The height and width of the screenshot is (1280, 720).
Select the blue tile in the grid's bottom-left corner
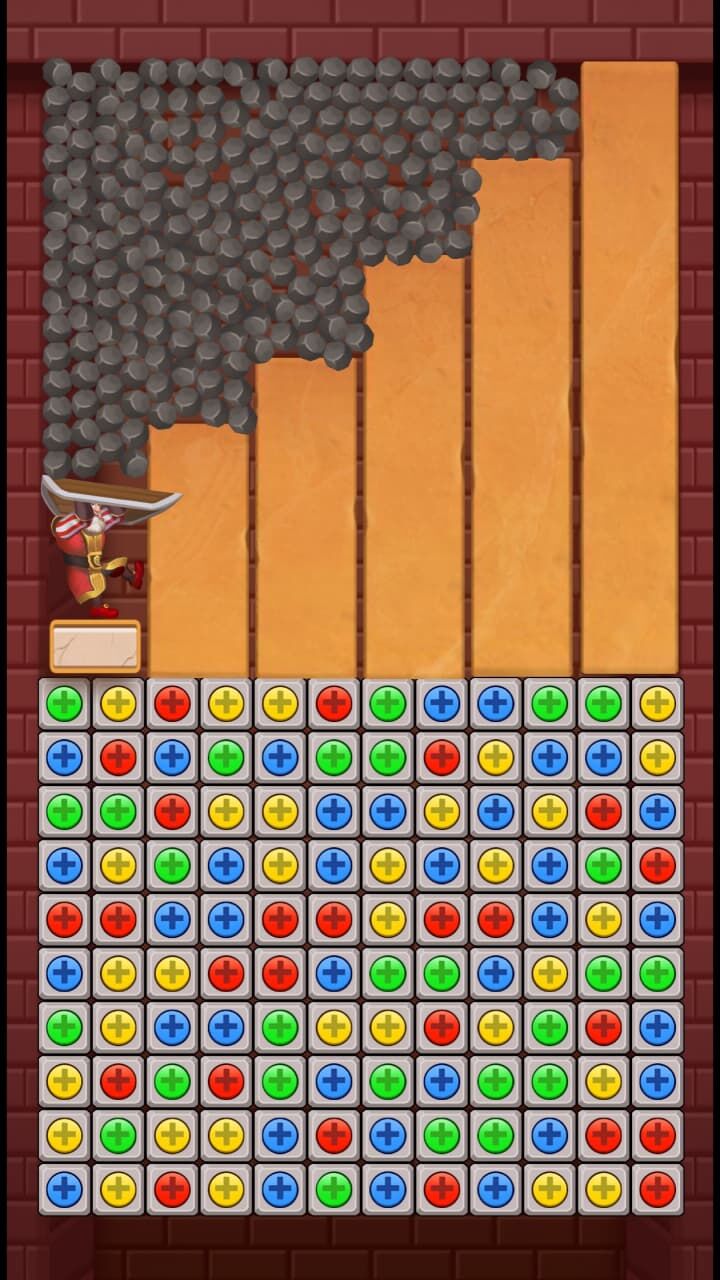point(65,1189)
